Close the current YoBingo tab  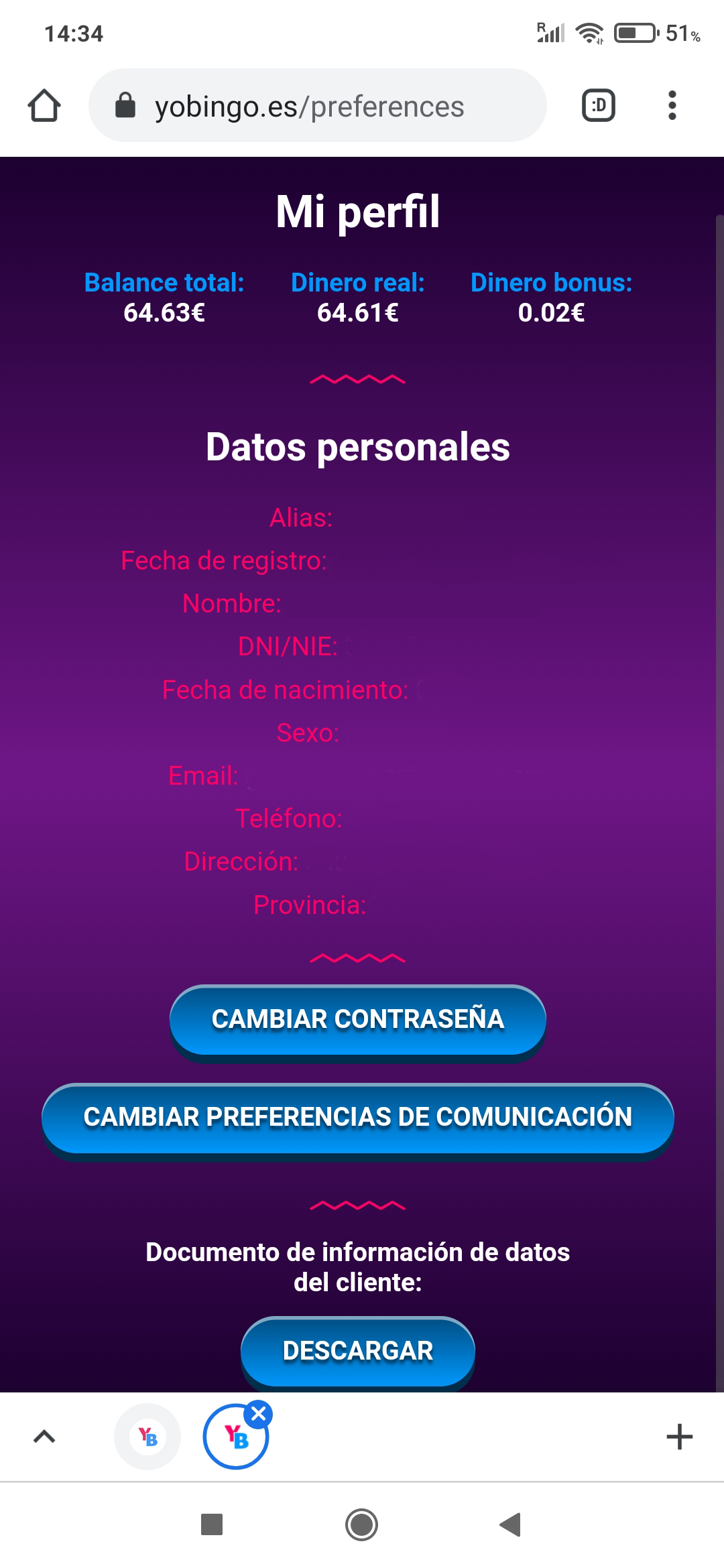258,1415
